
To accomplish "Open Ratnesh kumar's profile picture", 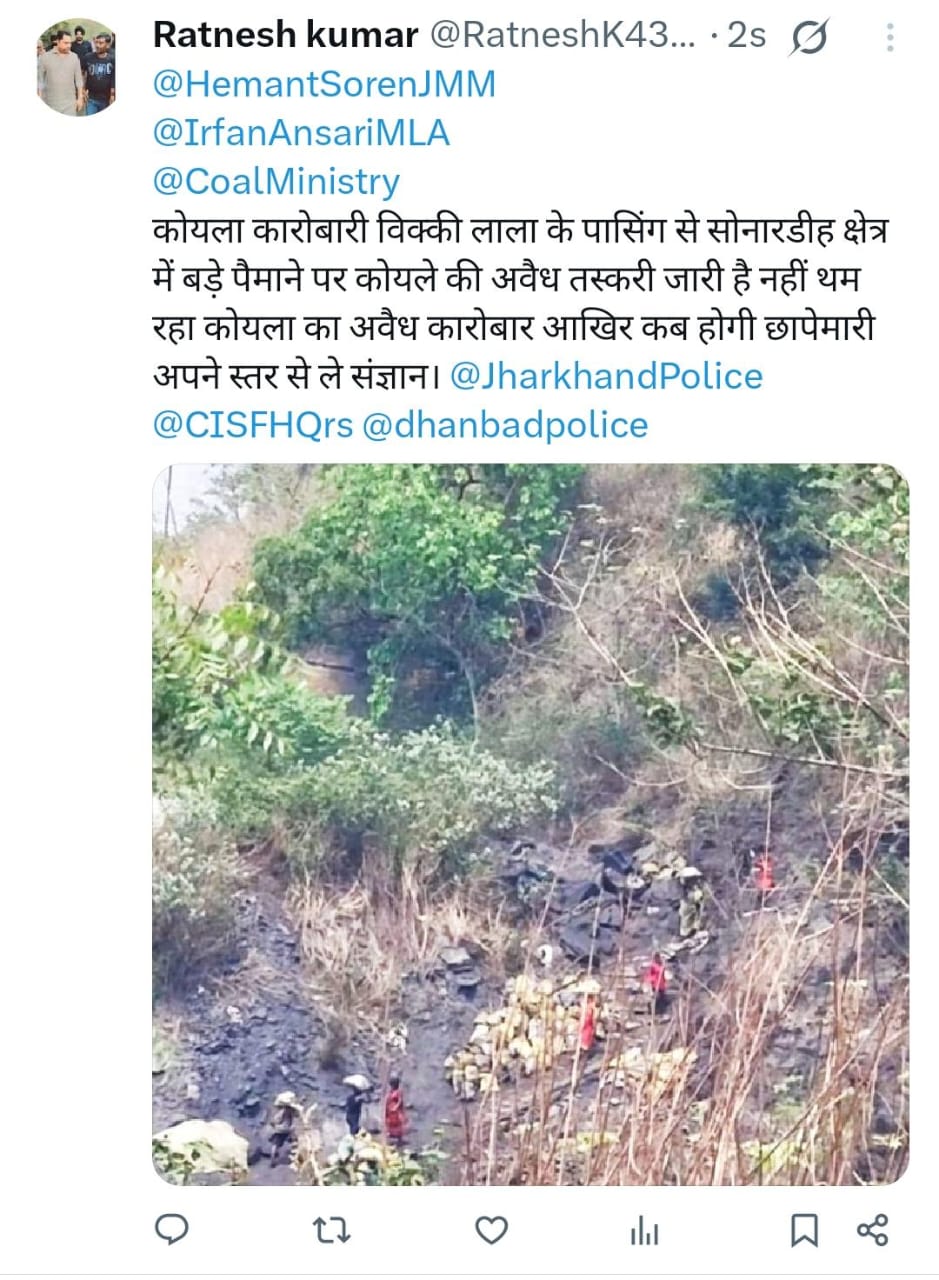I will (x=77, y=66).
